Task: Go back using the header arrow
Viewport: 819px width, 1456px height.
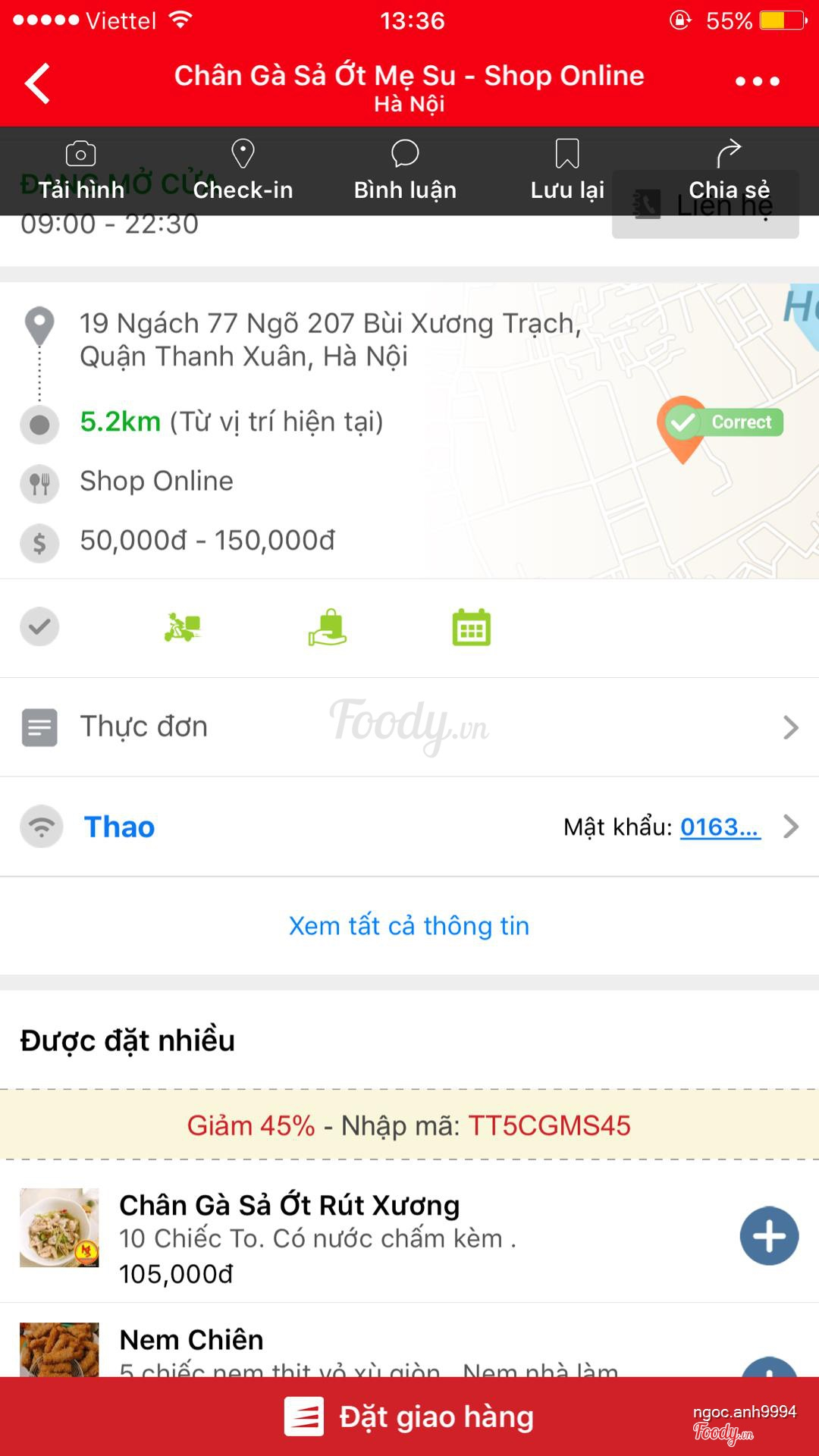Action: [38, 83]
